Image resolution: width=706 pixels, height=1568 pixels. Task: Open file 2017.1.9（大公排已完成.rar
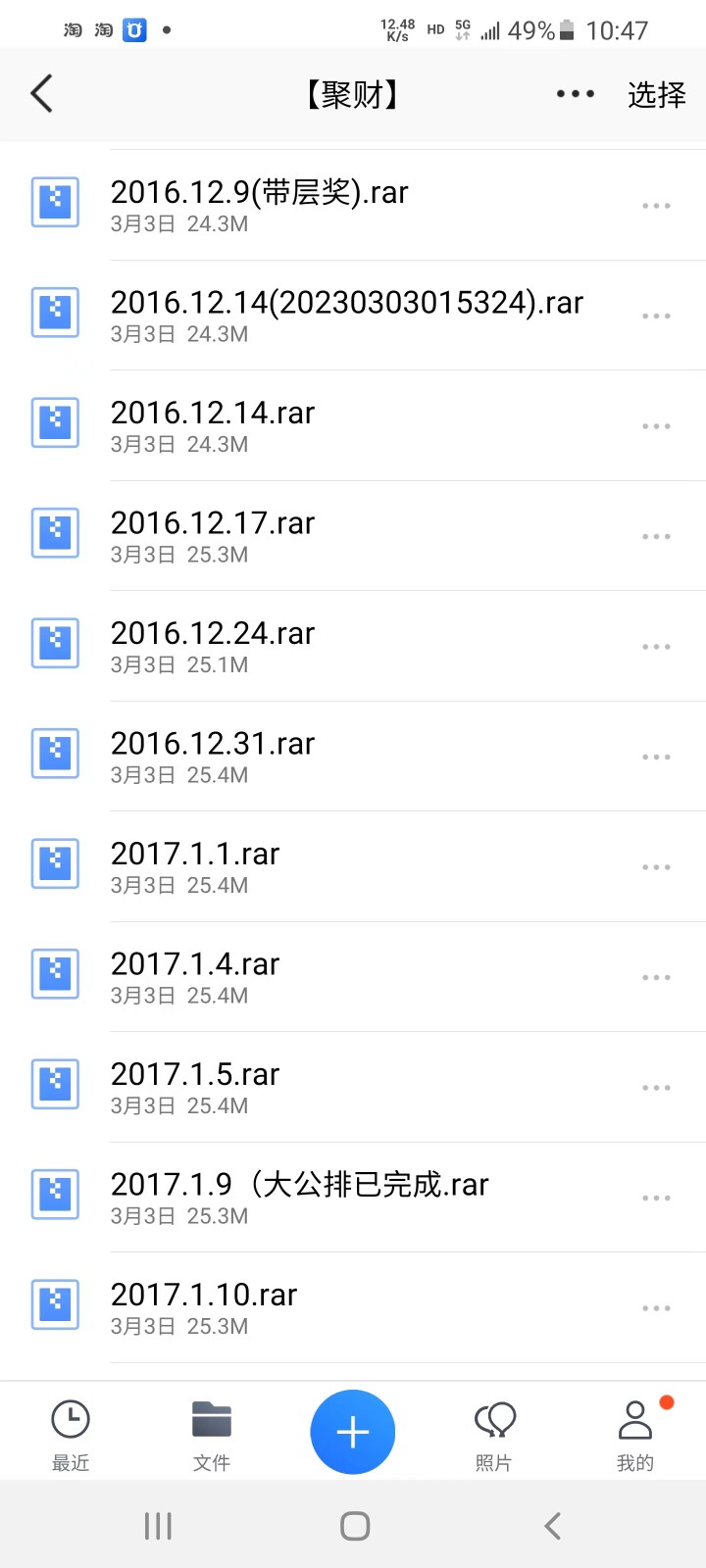(x=299, y=1198)
